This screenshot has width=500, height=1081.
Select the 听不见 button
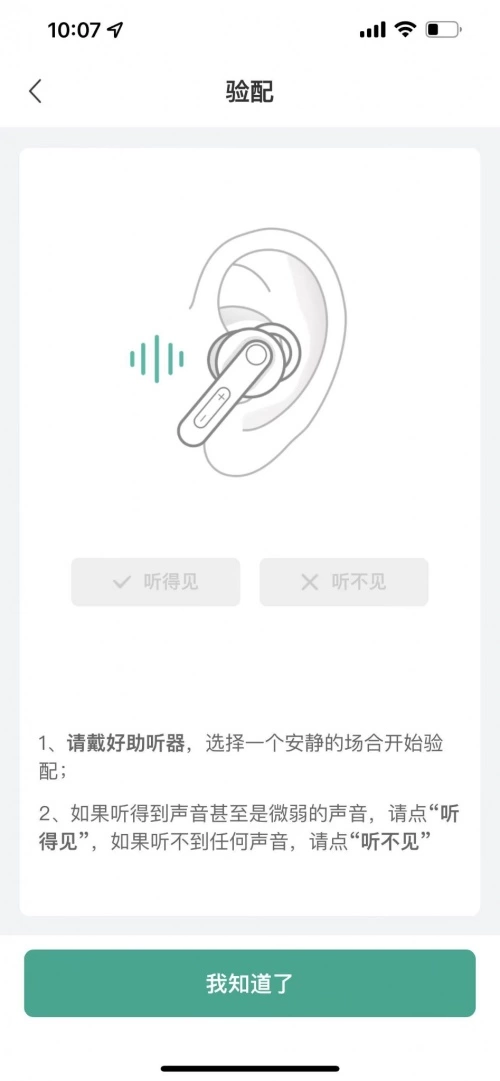coord(343,582)
